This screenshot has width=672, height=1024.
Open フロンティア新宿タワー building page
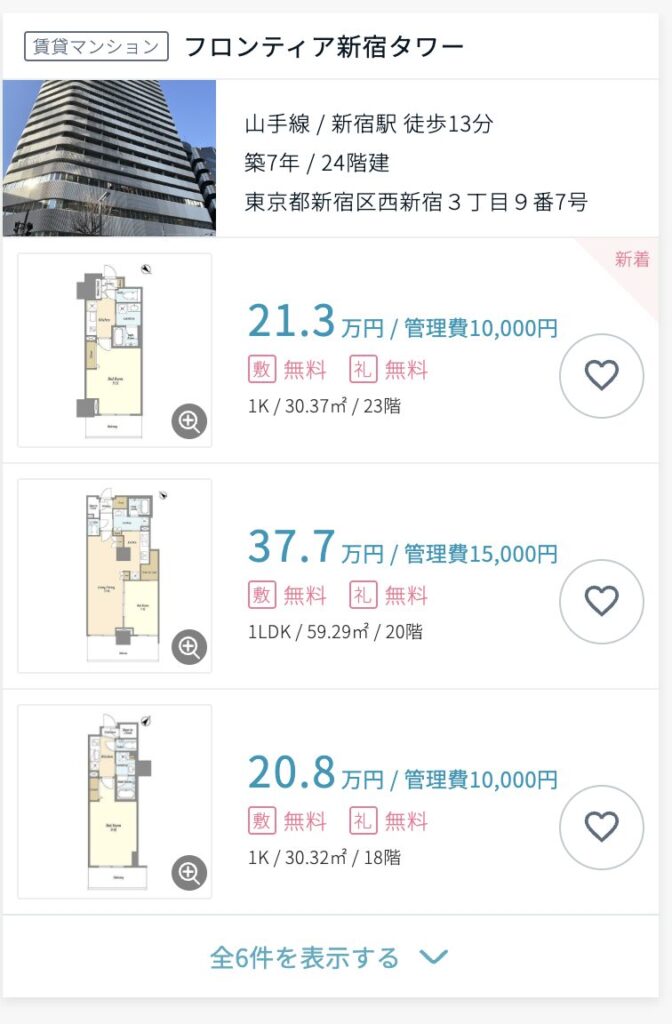(324, 47)
